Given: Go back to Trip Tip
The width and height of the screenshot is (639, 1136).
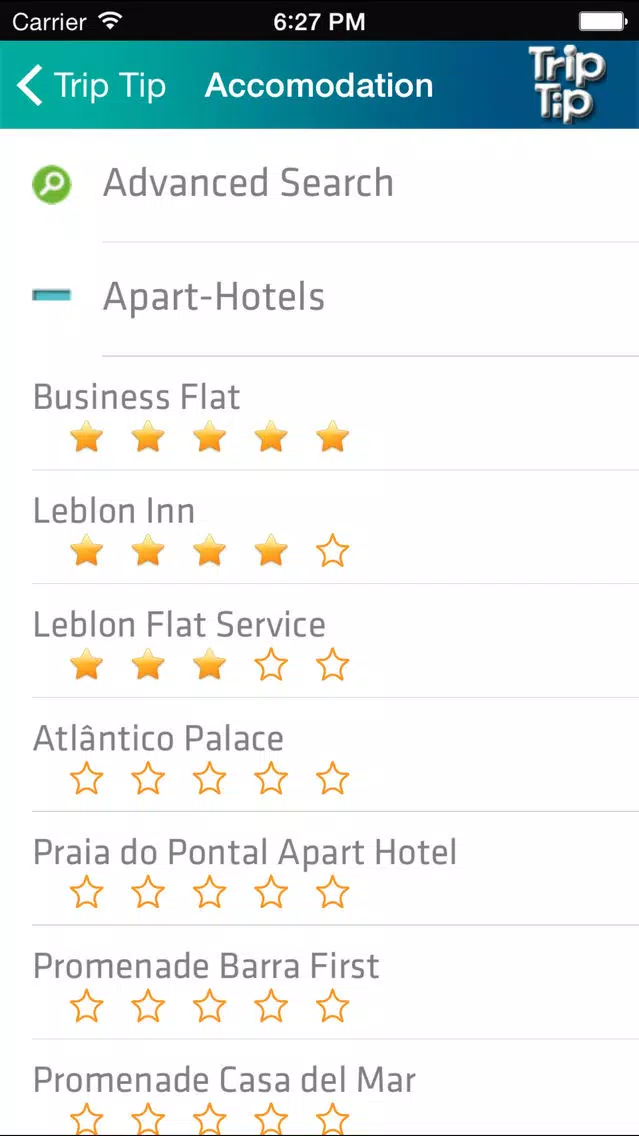Looking at the screenshot, I should pos(91,85).
